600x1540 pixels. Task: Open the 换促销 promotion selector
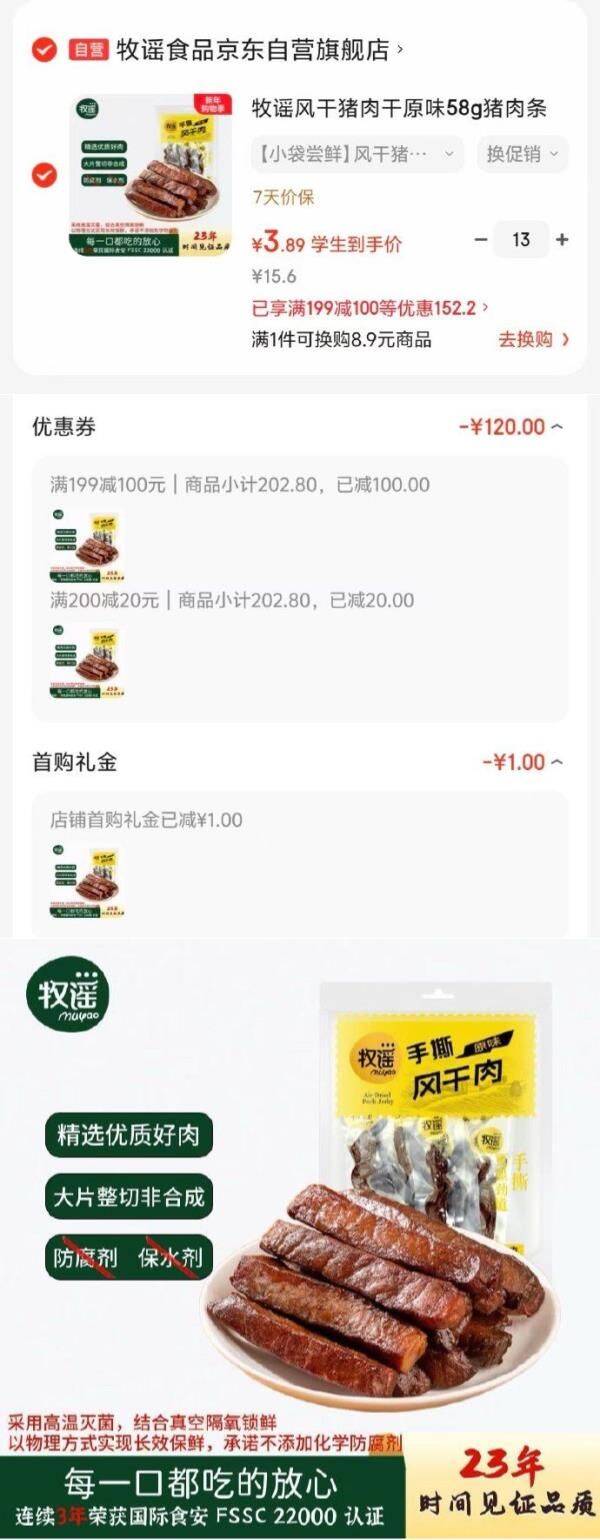(x=522, y=154)
